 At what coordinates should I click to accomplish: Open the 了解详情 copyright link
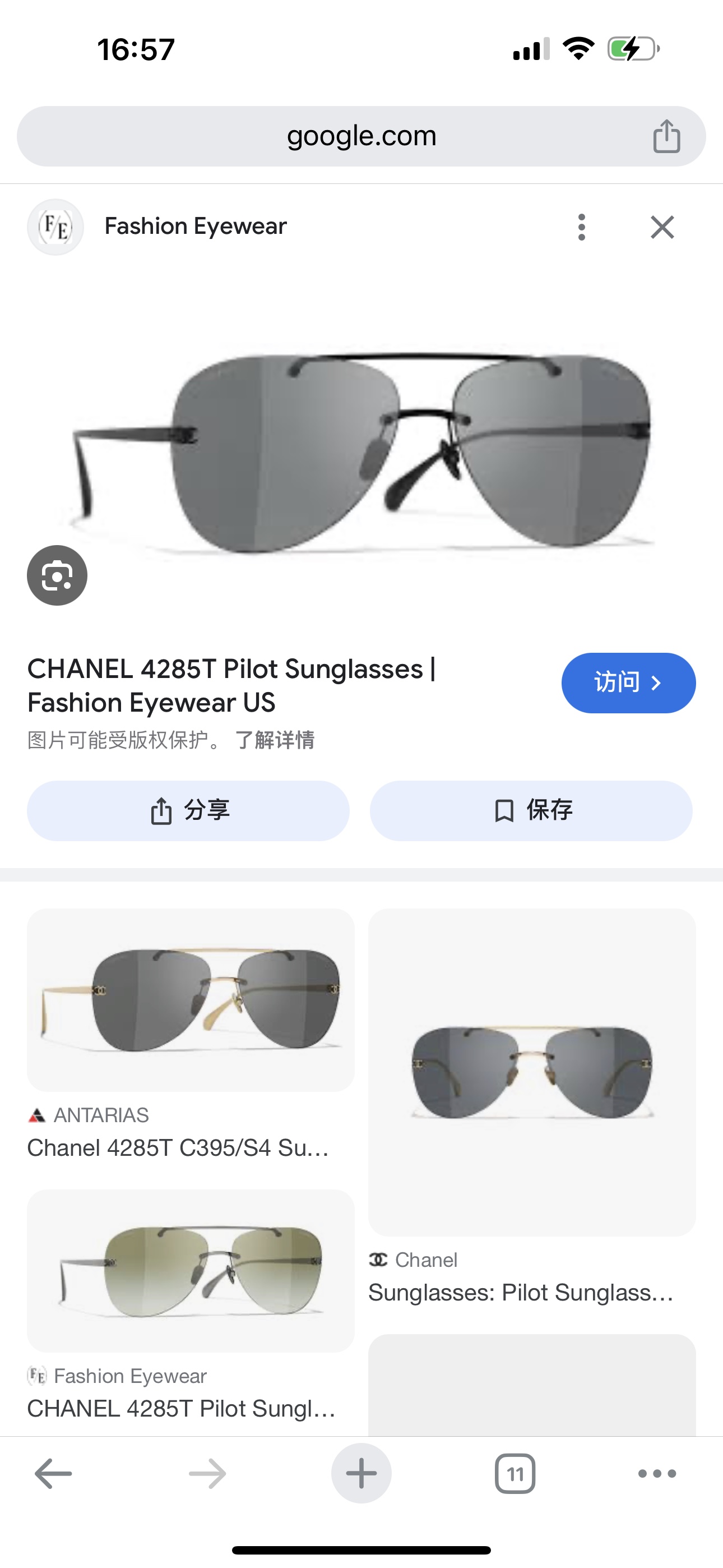275,740
